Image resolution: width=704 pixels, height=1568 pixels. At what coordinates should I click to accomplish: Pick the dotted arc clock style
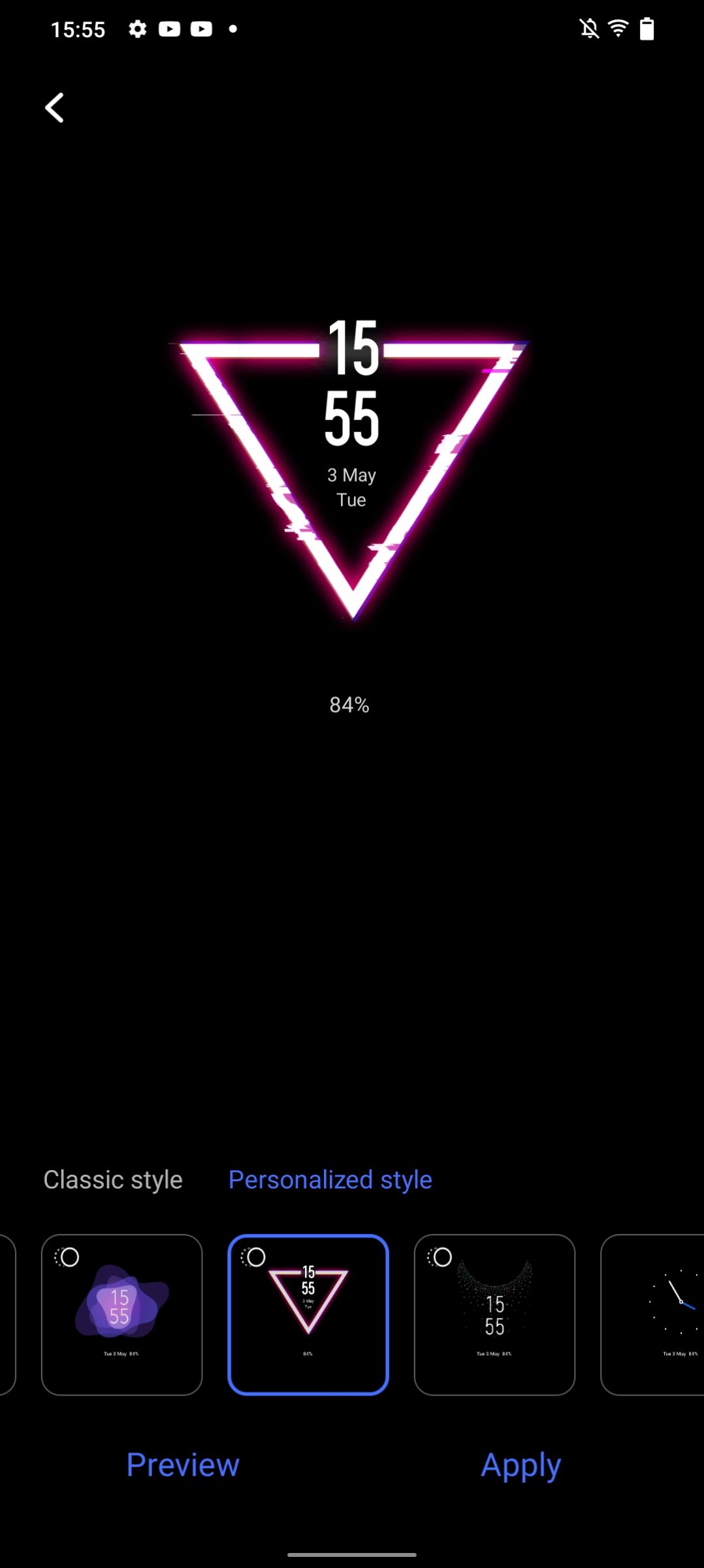[x=494, y=1315]
